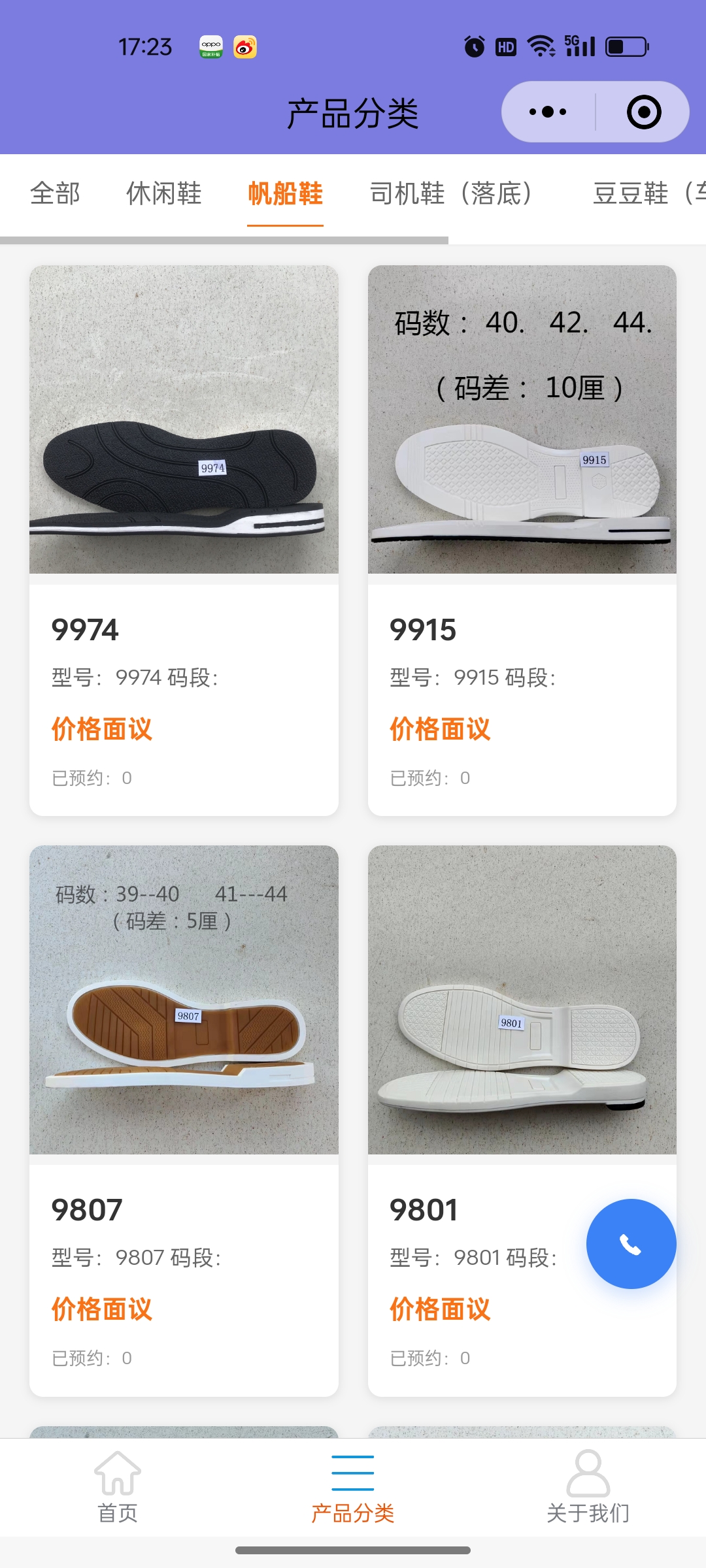Switch to the 全部 category tab
This screenshot has width=706, height=1568.
(x=55, y=193)
